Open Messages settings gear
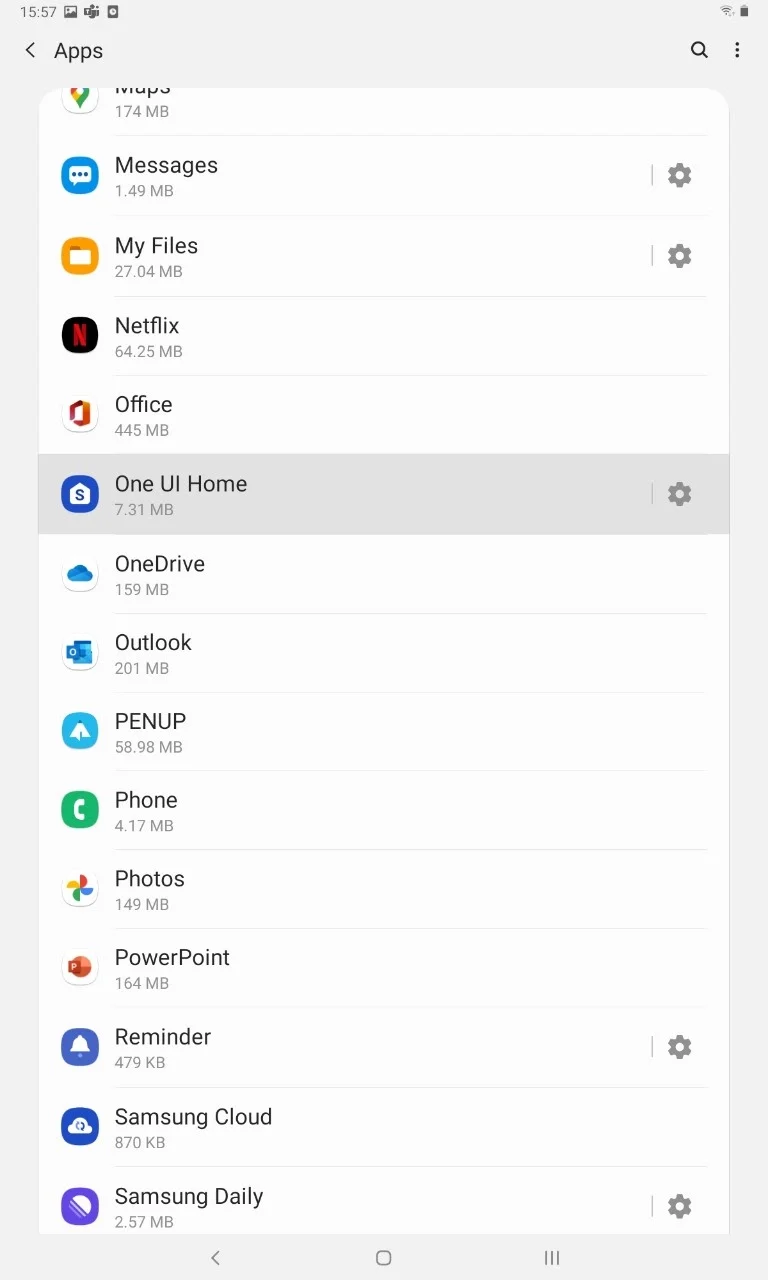This screenshot has height=1280, width=768. 679,175
